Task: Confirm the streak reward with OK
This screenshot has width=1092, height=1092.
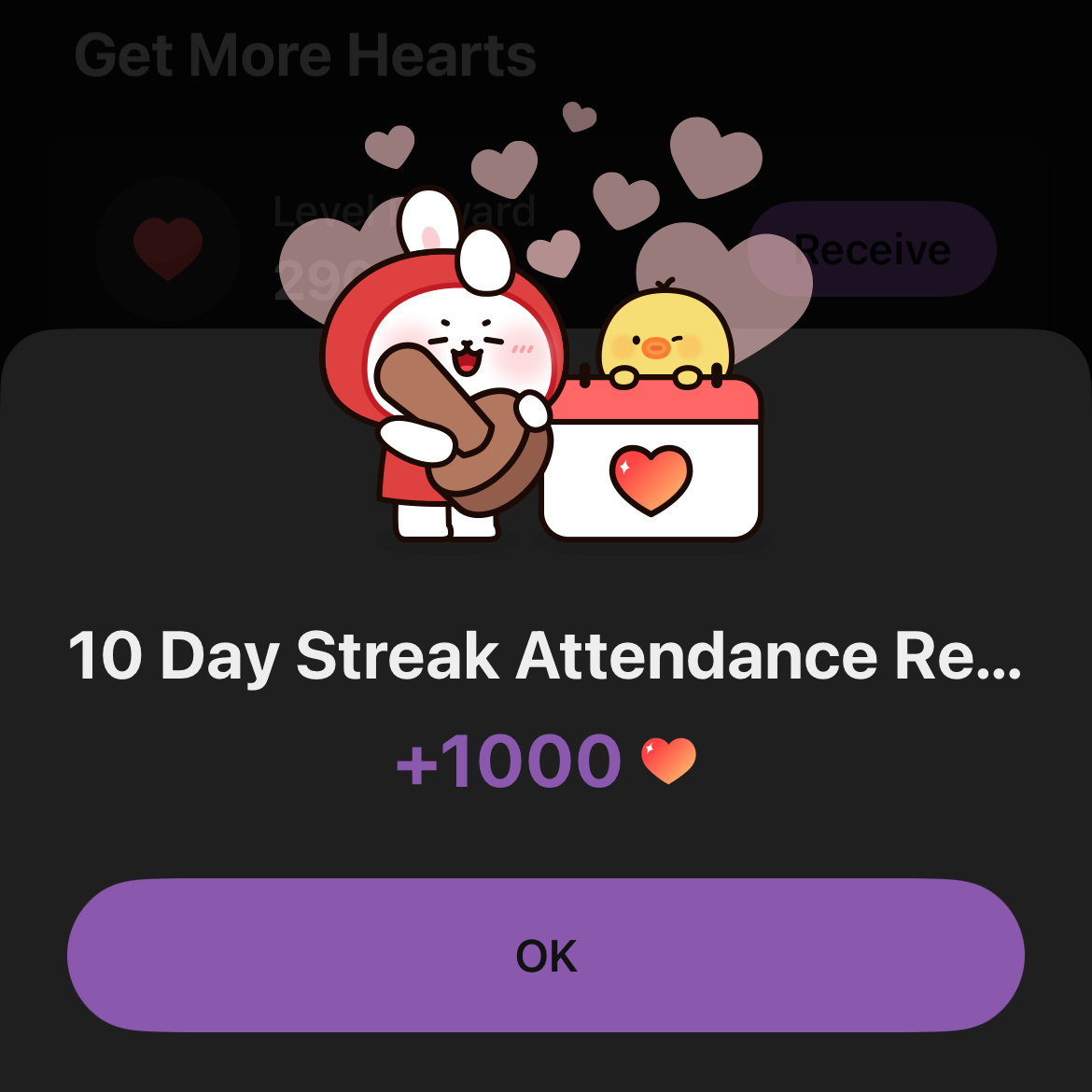Action: point(546,955)
